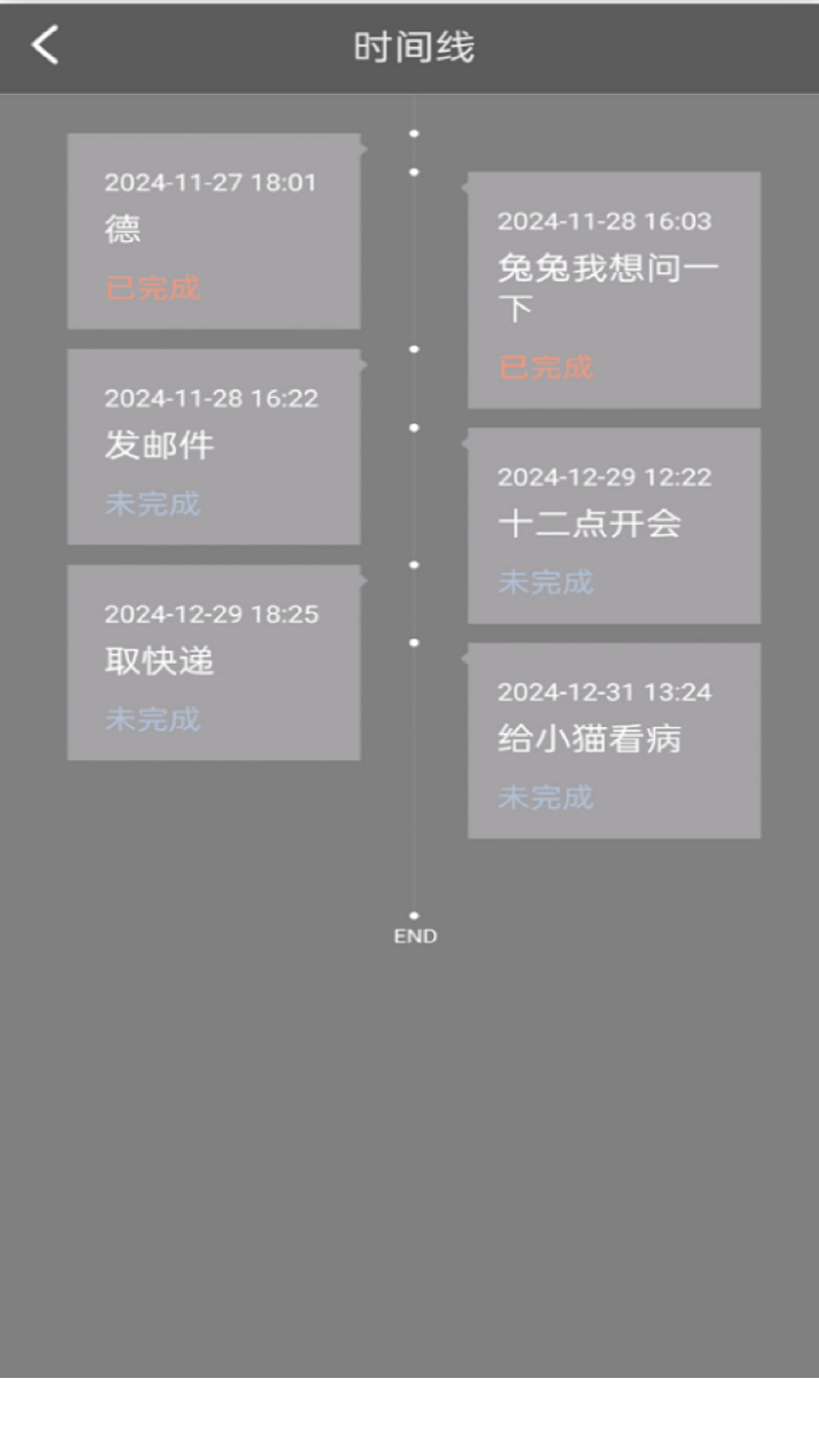Click the END dot at timeline bottom
This screenshot has width=819, height=1456.
pyautogui.click(x=413, y=914)
